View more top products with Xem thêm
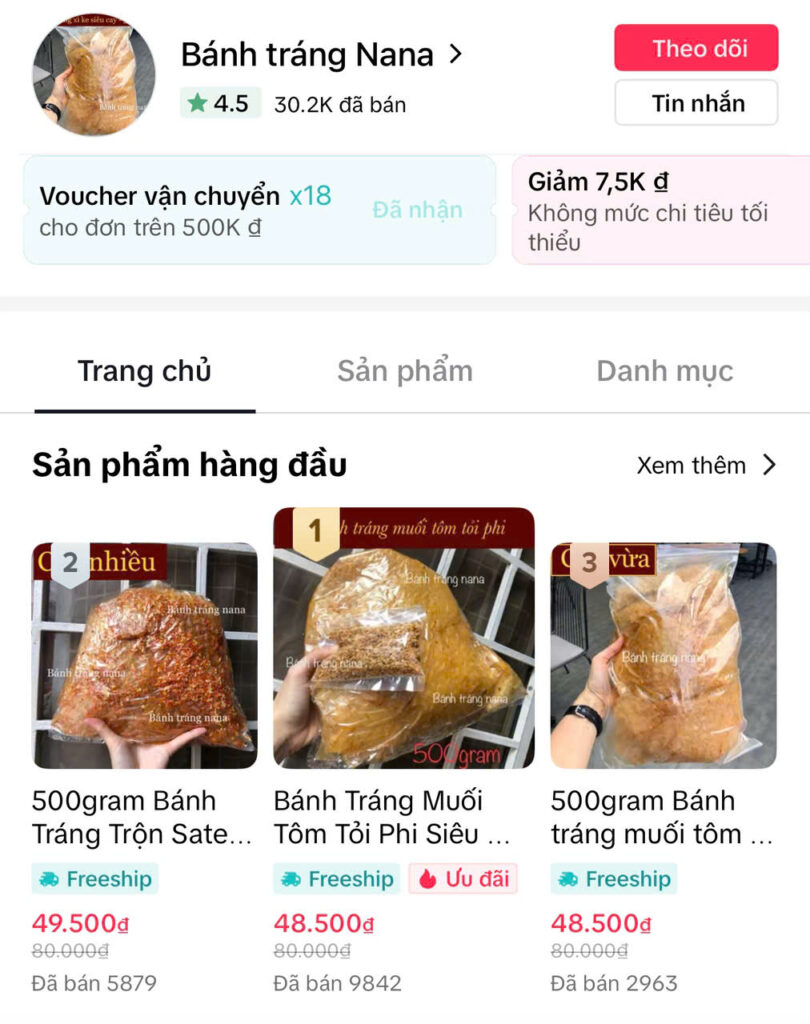The height and width of the screenshot is (1024, 810). point(705,465)
